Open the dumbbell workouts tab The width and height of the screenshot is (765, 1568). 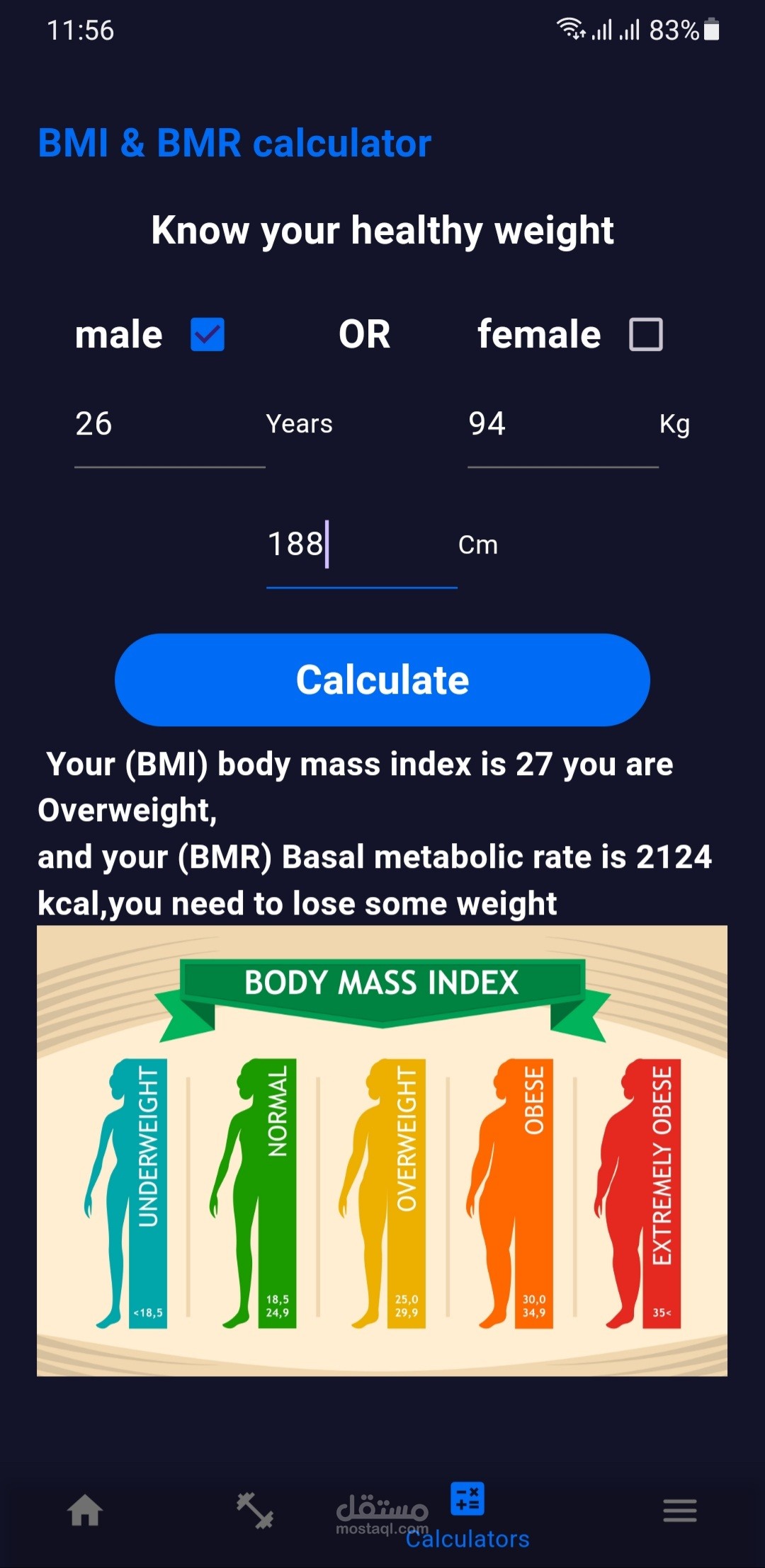coord(255,1511)
